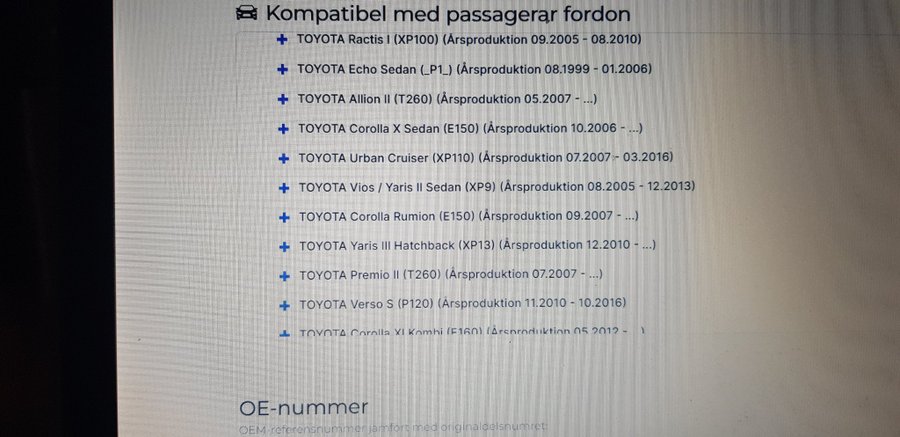Open TOYOTA Corolla X Sedan (E150) details
This screenshot has height=437, width=900.
[283, 129]
